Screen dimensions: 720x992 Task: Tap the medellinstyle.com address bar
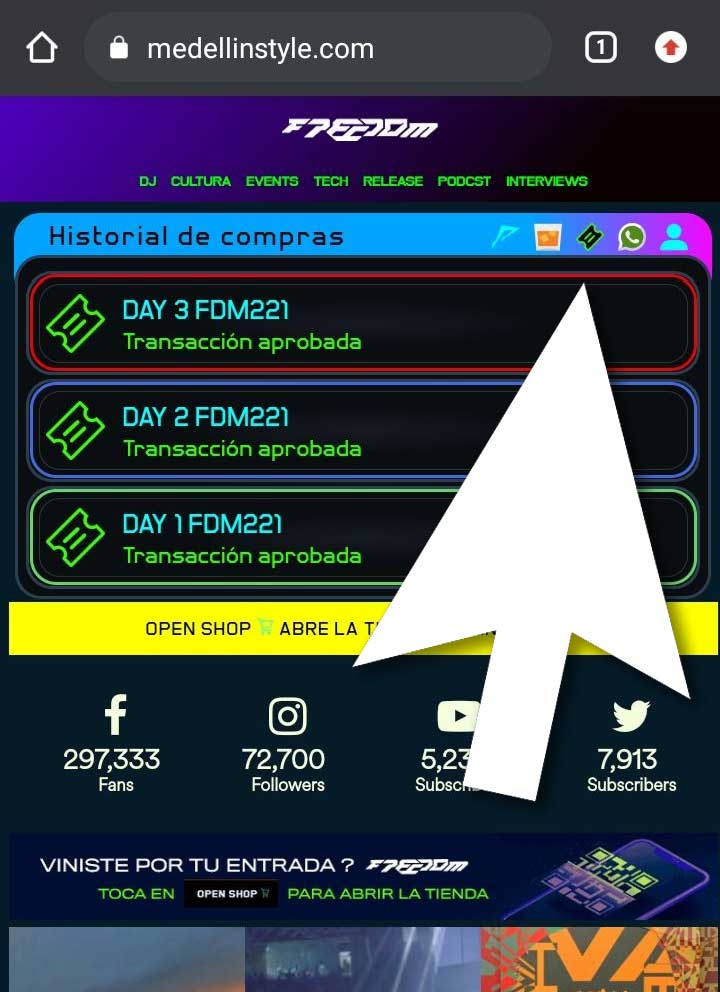coord(318,48)
